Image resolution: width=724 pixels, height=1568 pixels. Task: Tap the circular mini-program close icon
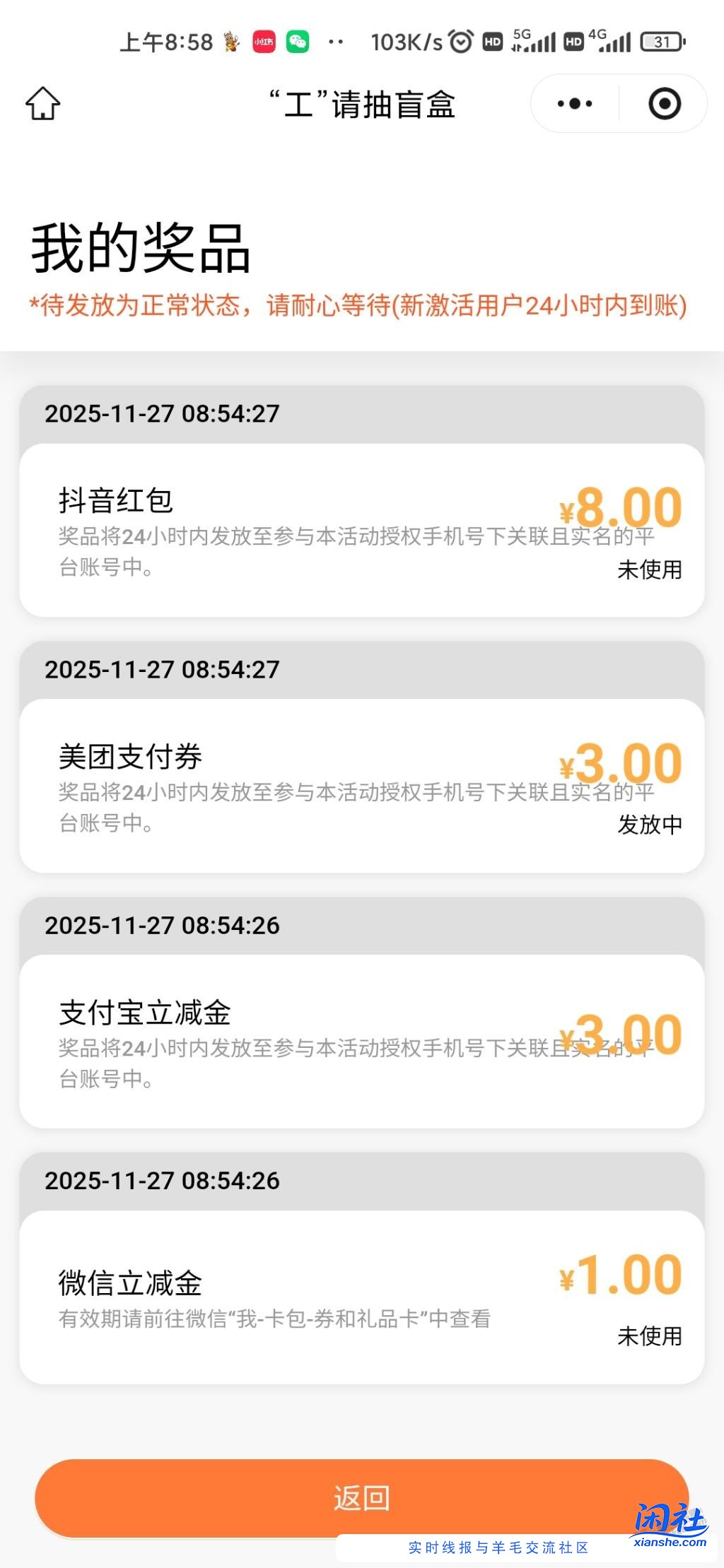coord(663,103)
